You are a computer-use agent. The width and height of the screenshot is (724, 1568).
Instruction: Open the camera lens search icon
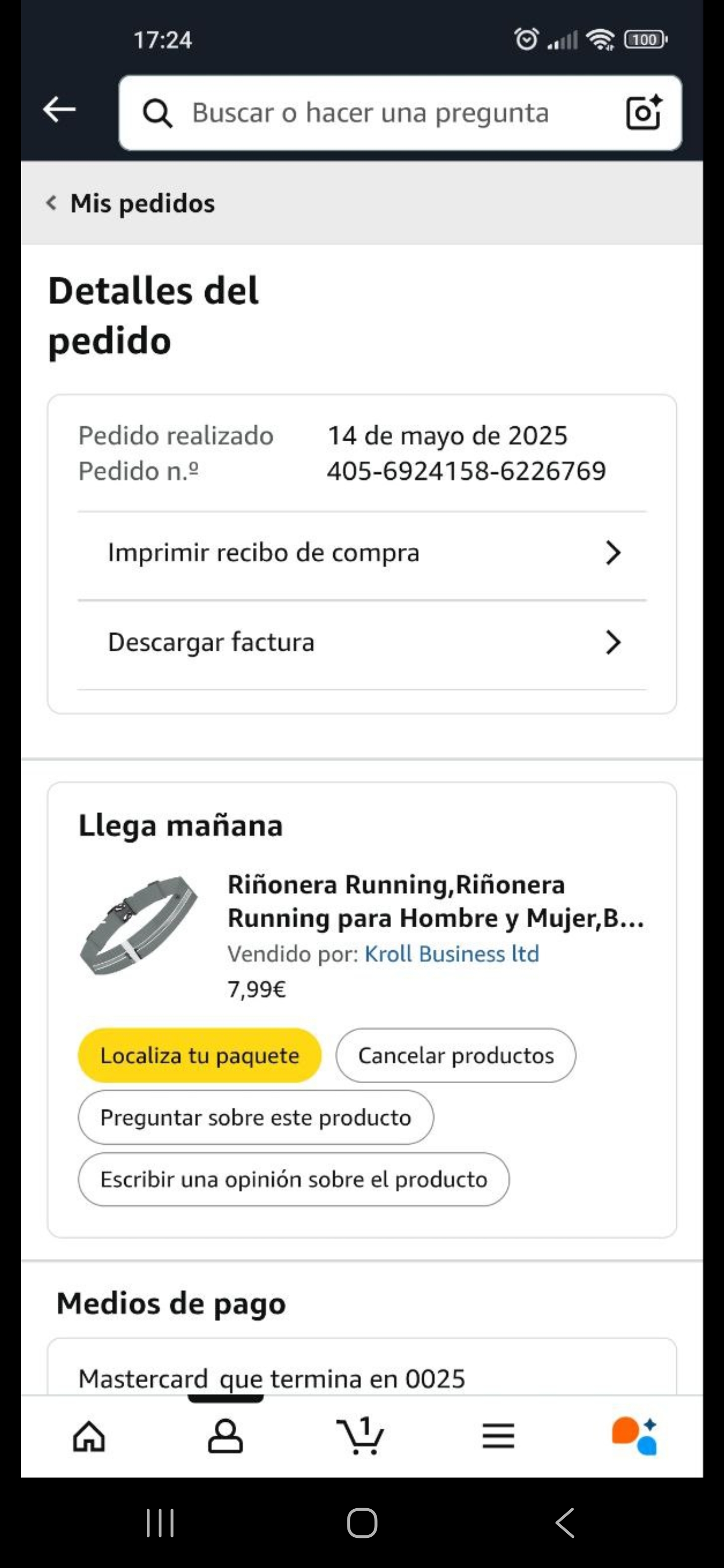(x=644, y=113)
